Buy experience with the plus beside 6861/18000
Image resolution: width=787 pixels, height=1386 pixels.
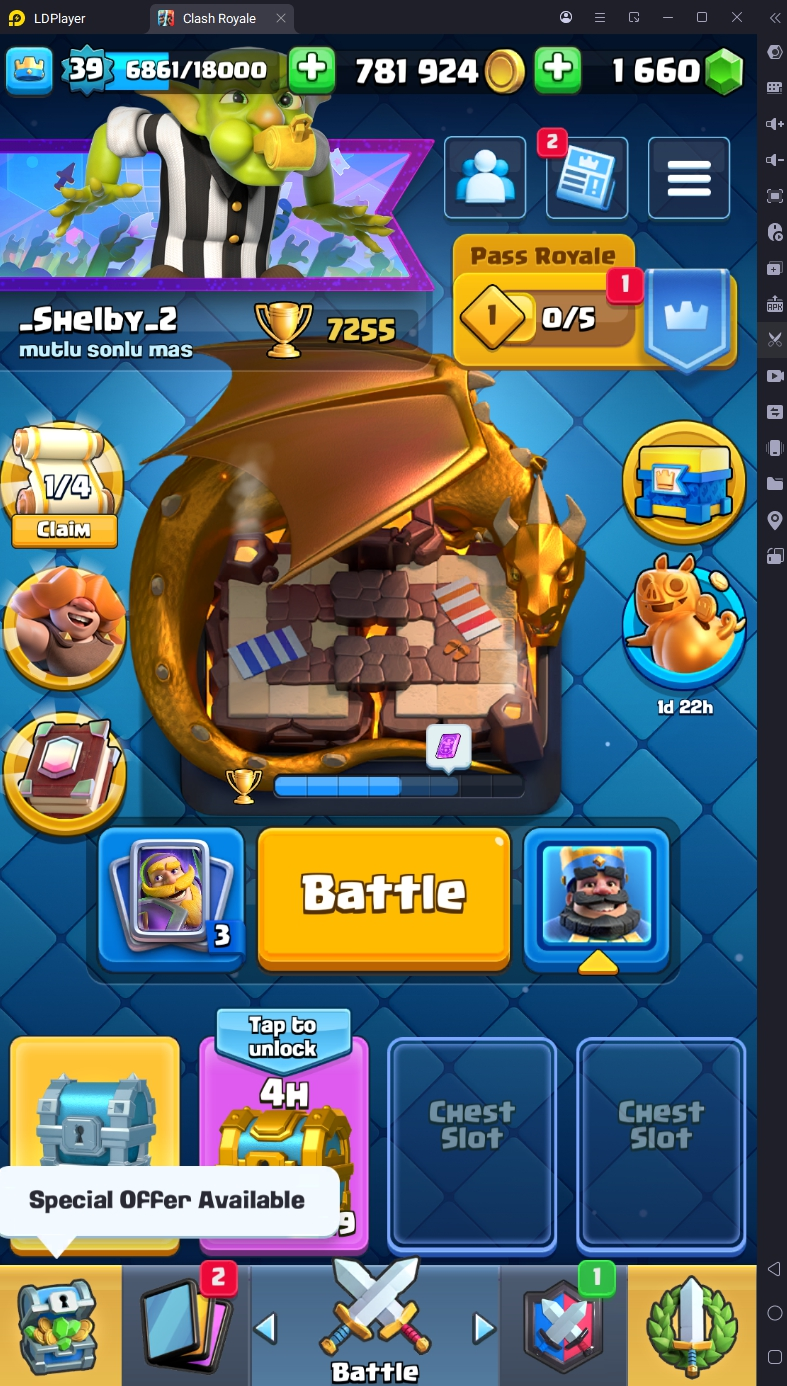click(x=312, y=70)
